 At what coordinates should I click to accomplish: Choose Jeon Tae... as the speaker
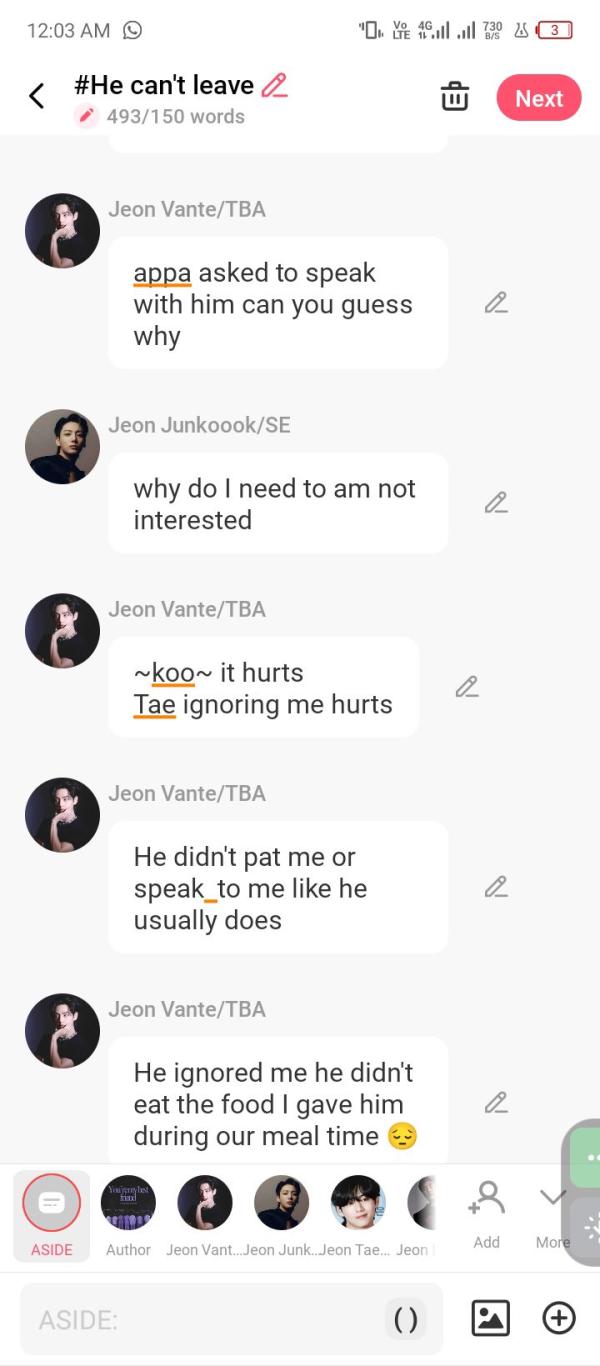point(357,1214)
